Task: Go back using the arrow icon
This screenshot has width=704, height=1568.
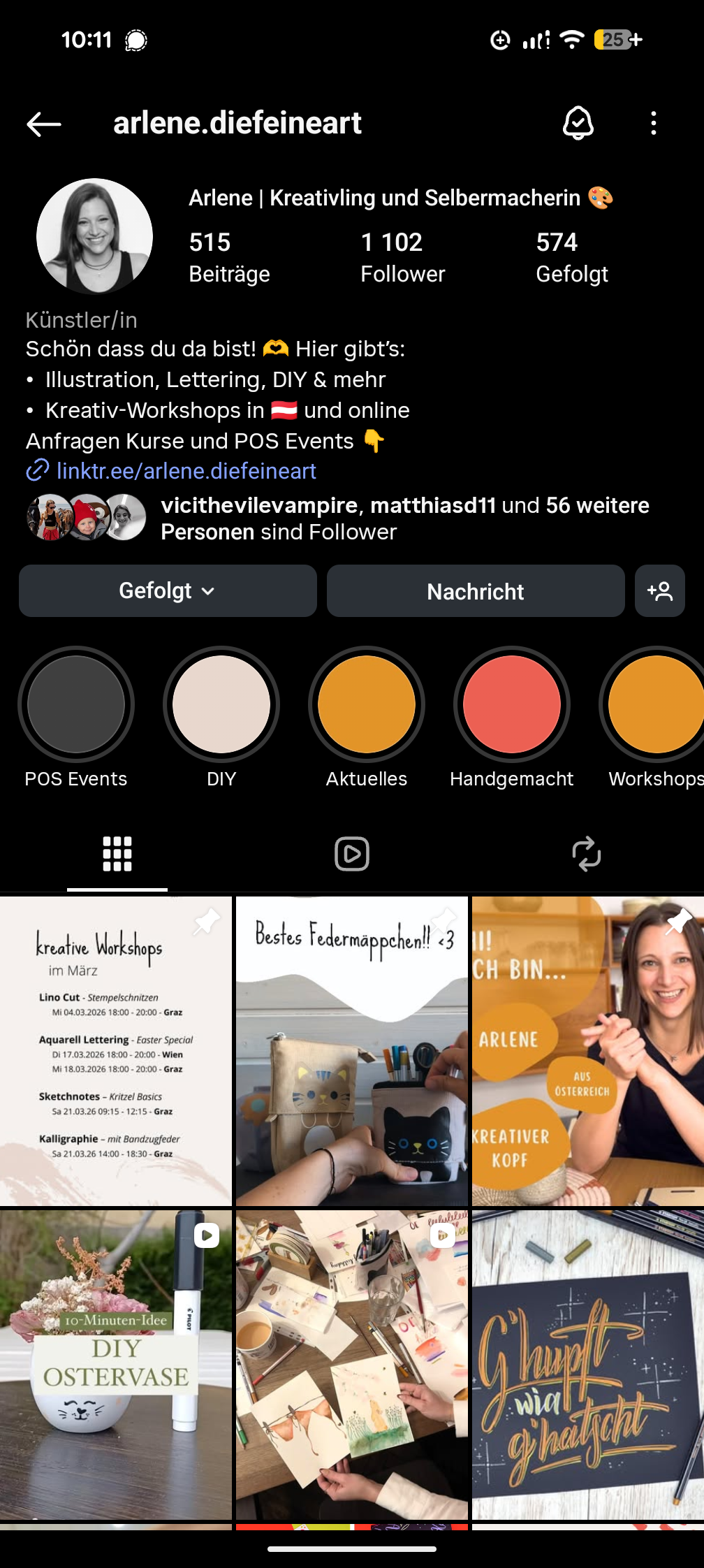Action: coord(44,124)
